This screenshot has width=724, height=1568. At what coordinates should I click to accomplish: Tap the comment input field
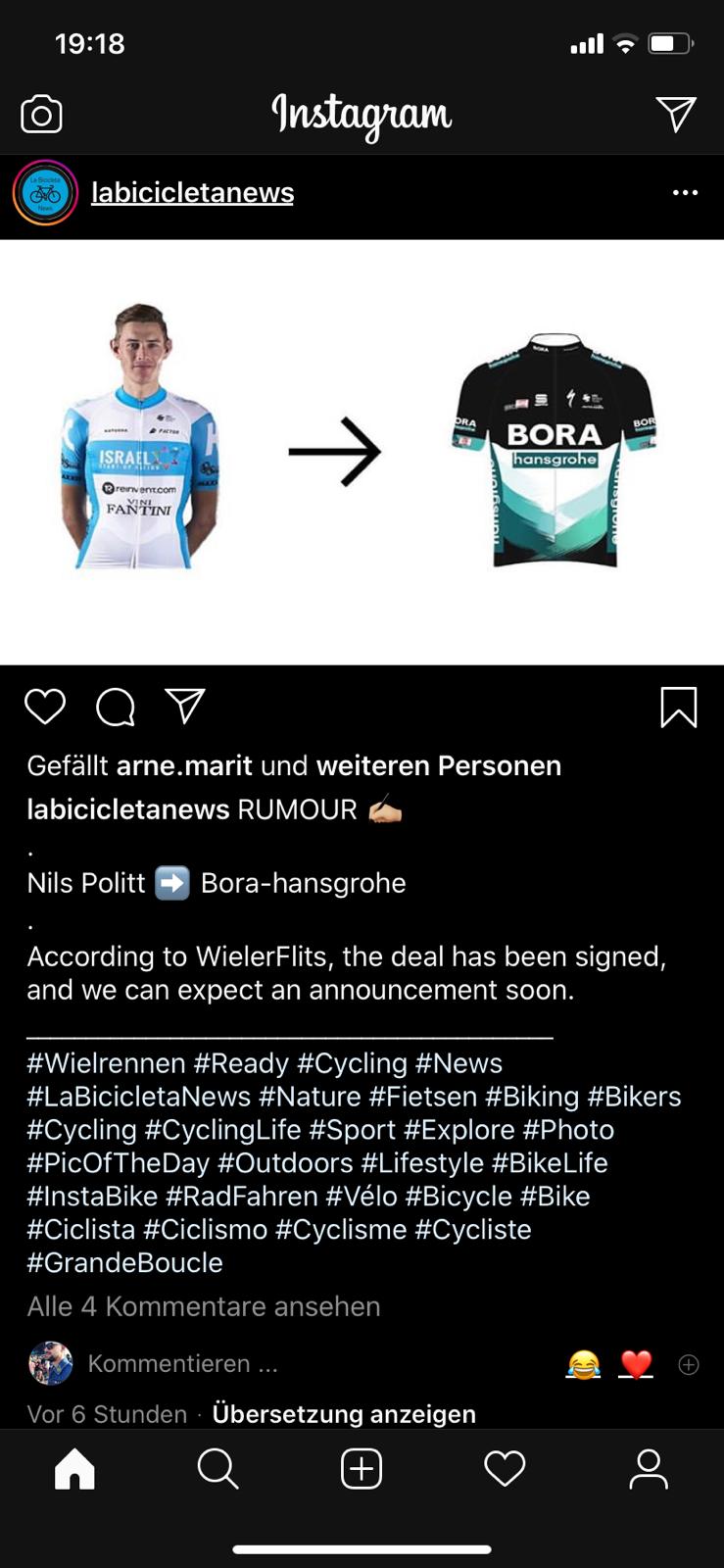coord(182,1363)
